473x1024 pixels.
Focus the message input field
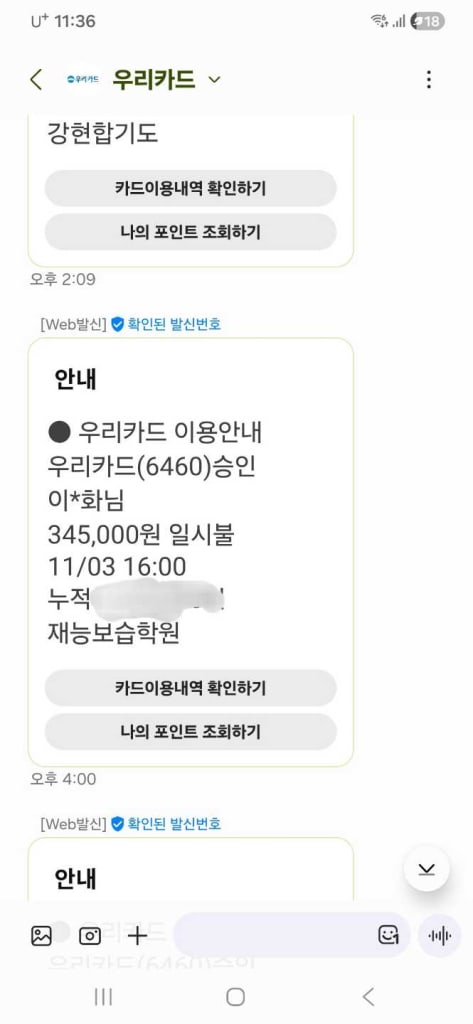click(x=274, y=935)
